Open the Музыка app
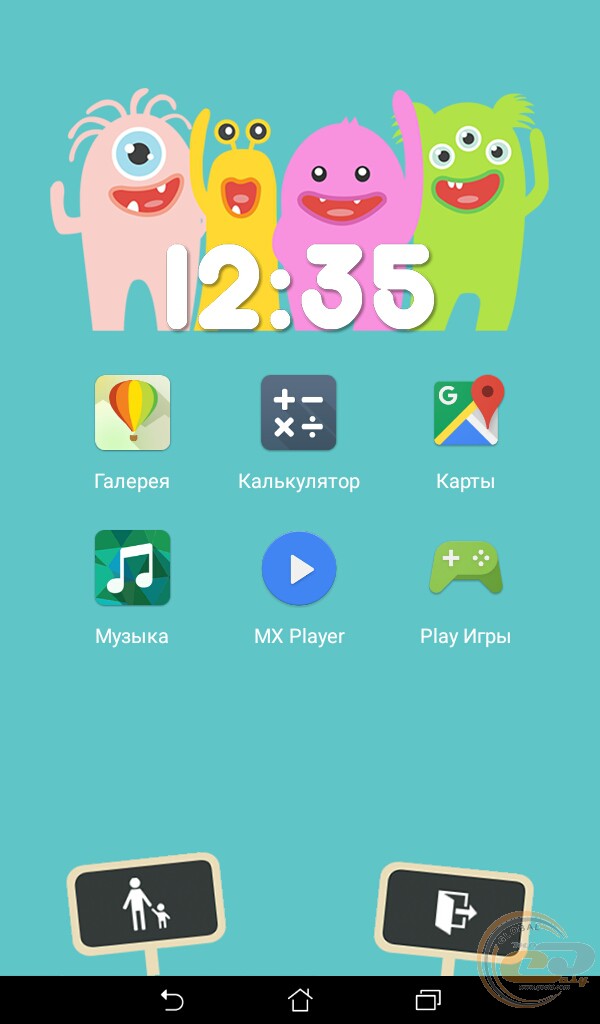This screenshot has width=600, height=1024. (x=132, y=567)
